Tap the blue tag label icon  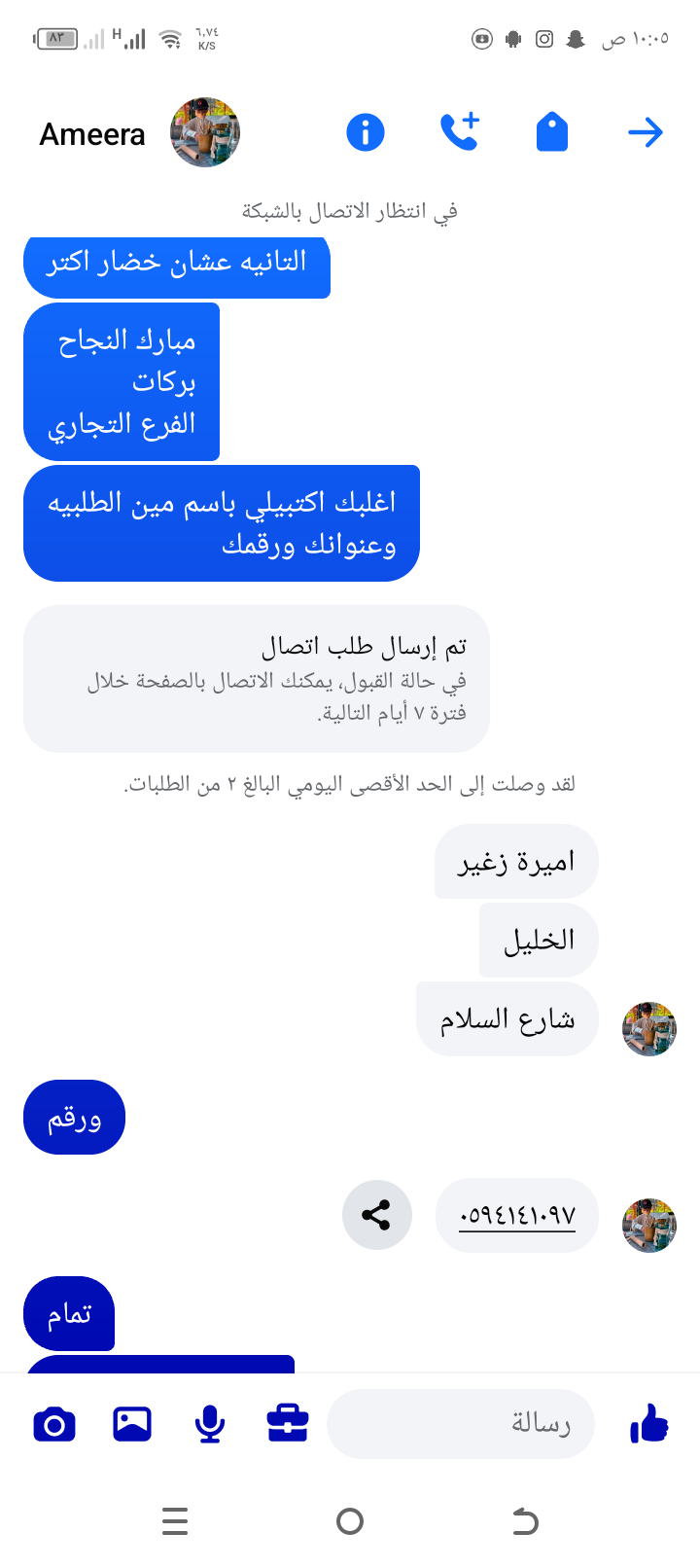[x=552, y=132]
